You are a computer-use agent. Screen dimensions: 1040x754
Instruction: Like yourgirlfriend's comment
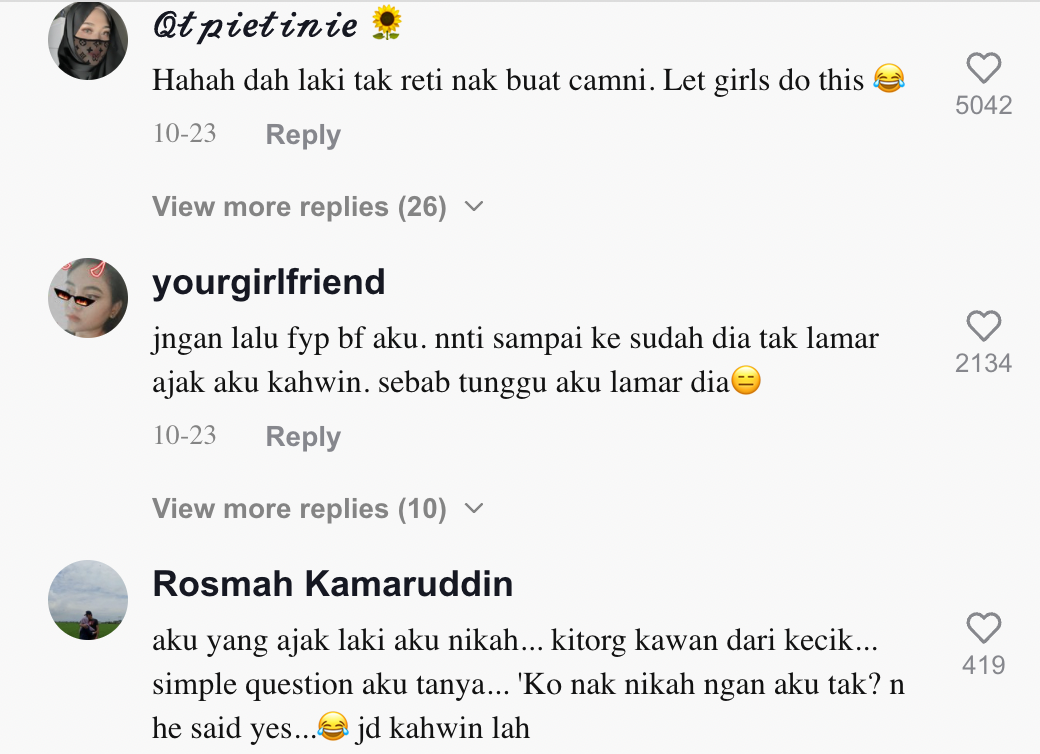984,327
